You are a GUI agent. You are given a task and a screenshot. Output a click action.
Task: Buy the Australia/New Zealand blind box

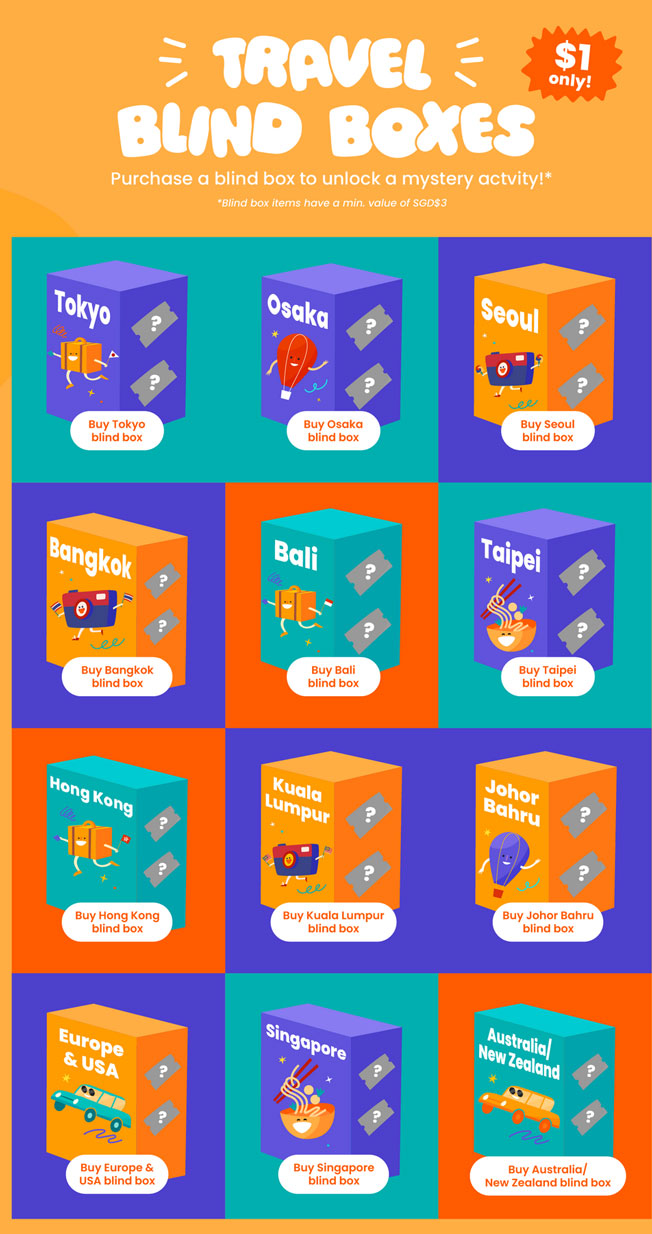click(x=548, y=1176)
